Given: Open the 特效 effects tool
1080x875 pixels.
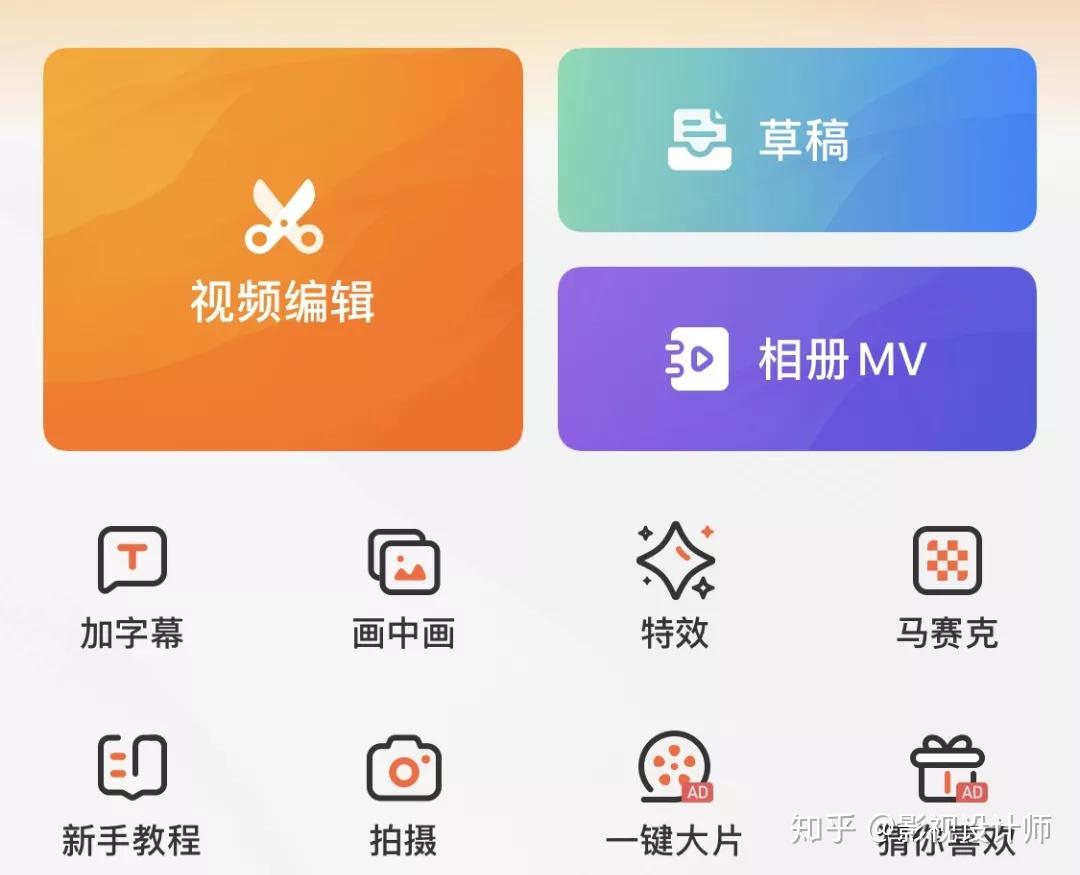Looking at the screenshot, I should [x=676, y=587].
